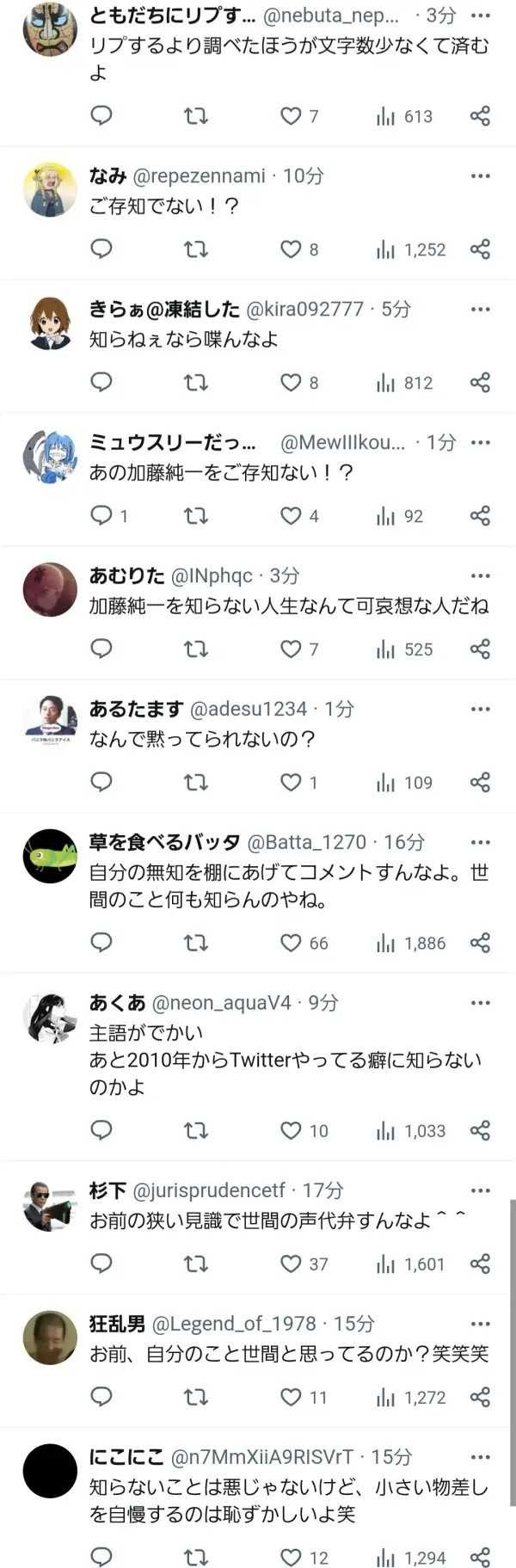516x1568 pixels.
Task: Retweet にこにこ's reply
Action: click(x=196, y=1557)
